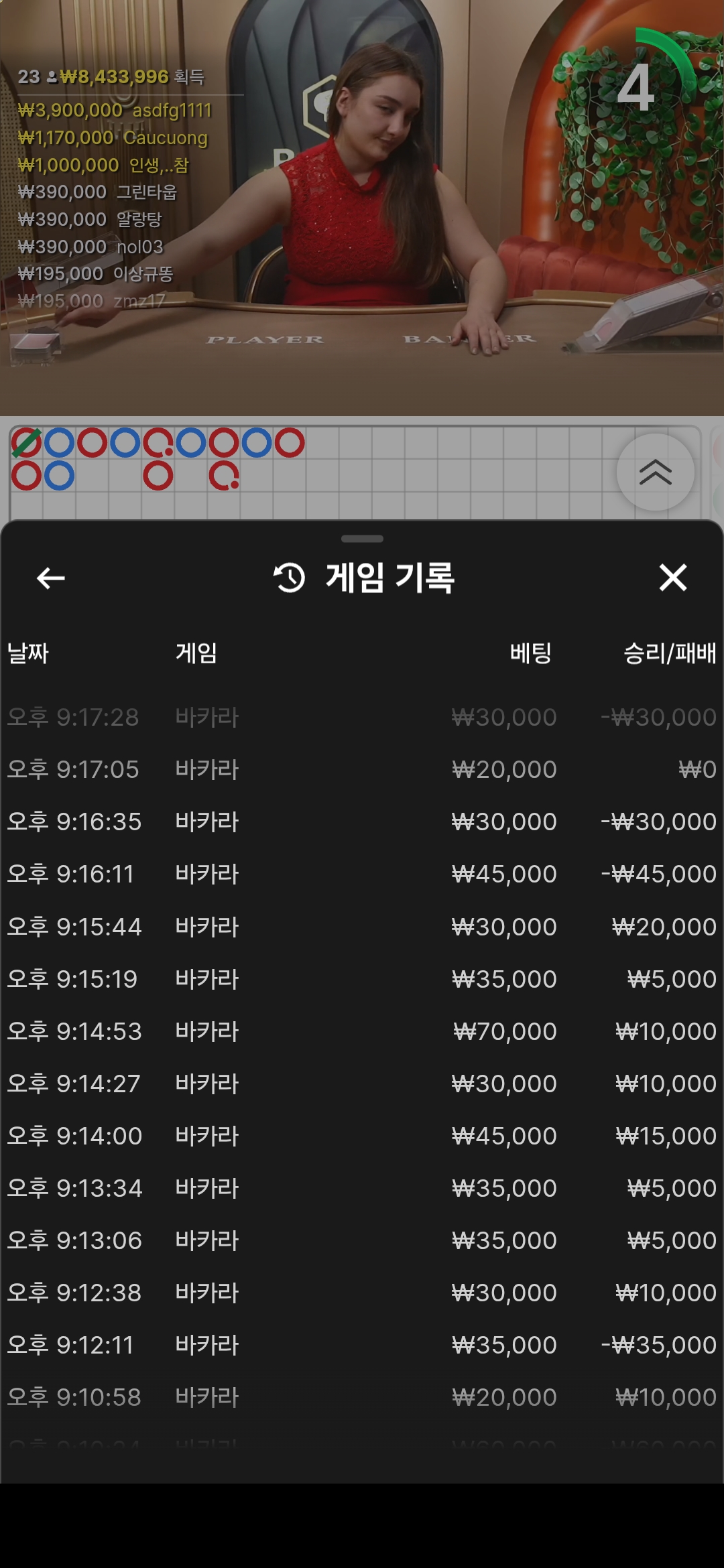724x1568 pixels.
Task: Open the 오후 9:12:11 round details
Action: 362,1345
